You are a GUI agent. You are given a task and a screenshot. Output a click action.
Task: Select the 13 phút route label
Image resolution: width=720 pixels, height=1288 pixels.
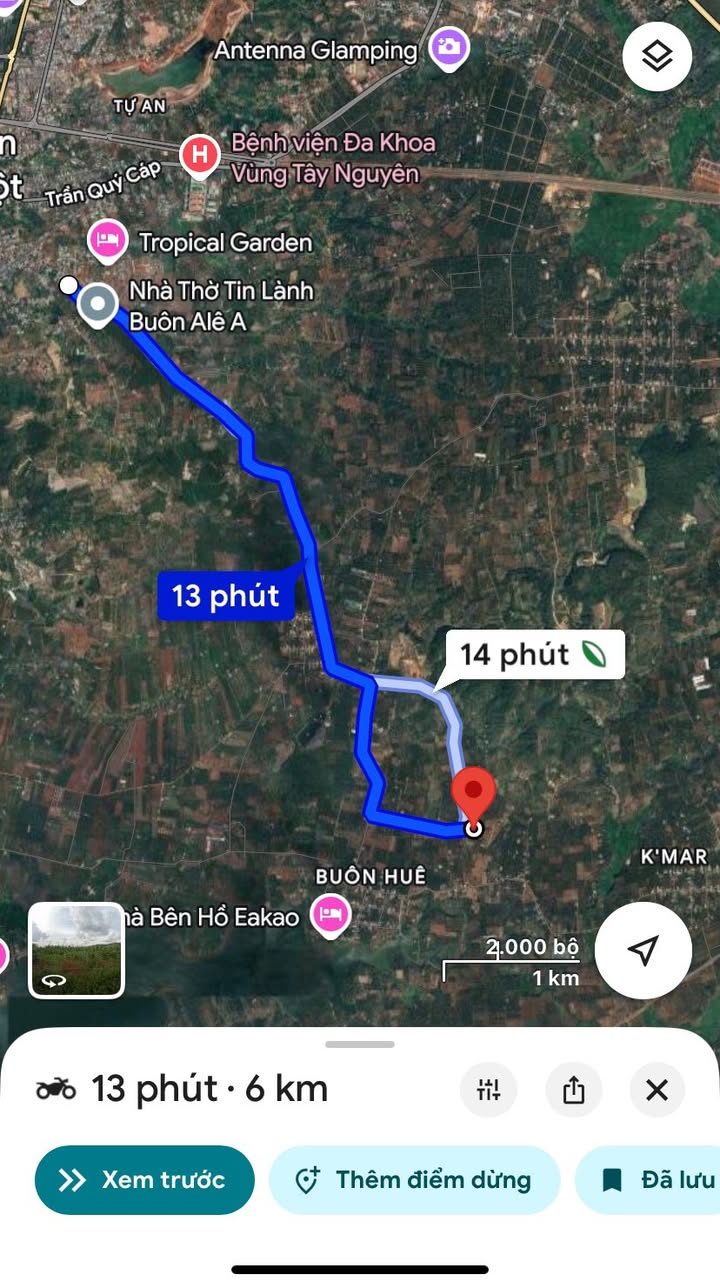[x=225, y=596]
